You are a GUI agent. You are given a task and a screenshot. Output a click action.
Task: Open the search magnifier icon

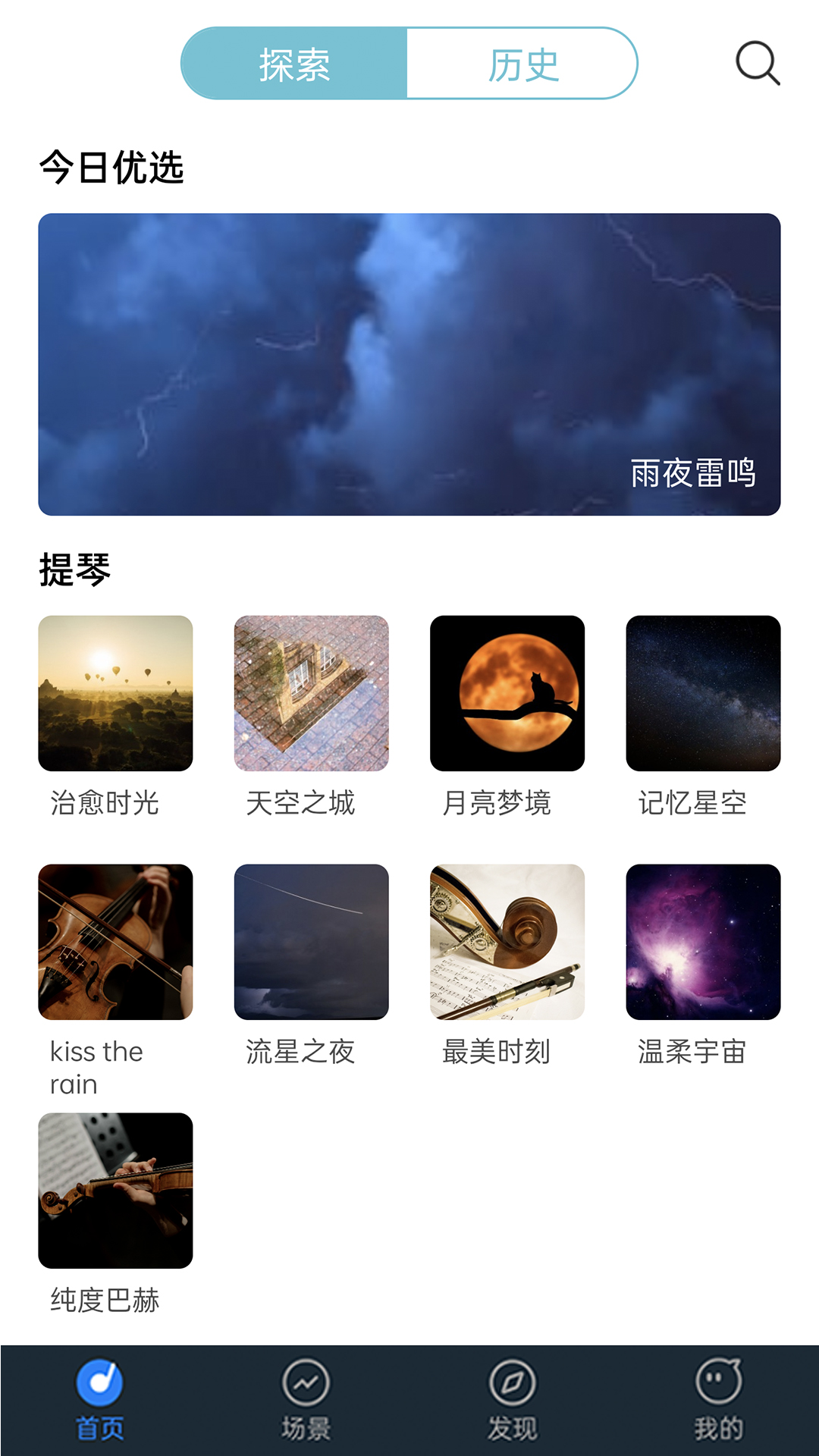tap(758, 63)
